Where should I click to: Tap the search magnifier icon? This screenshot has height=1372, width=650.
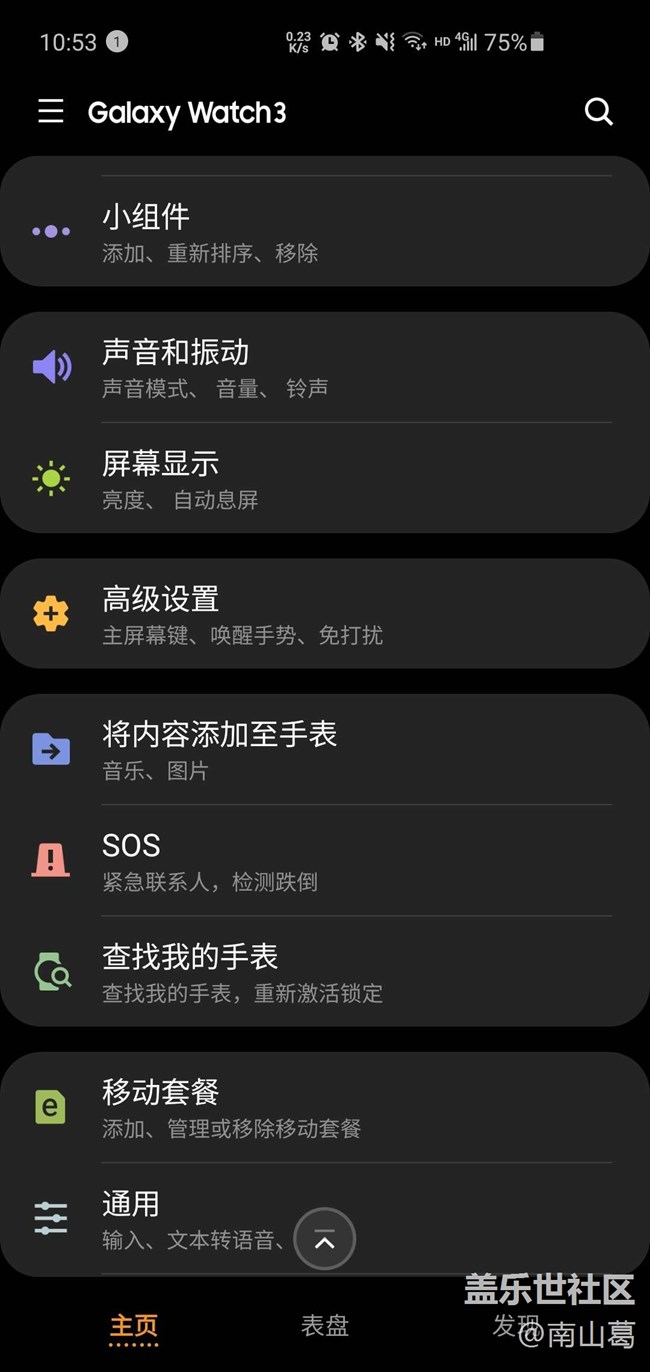coord(598,111)
